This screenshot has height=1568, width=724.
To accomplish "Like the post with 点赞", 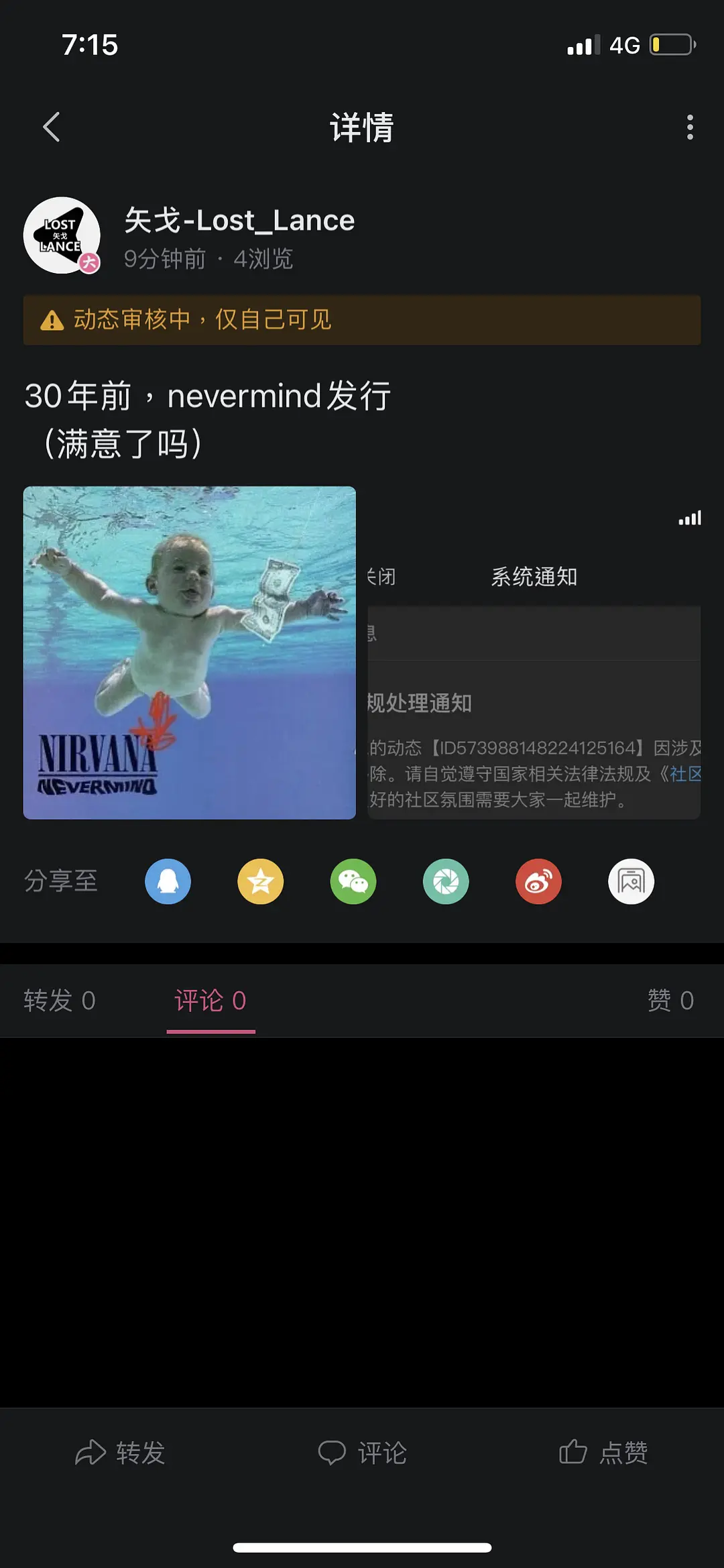I will (603, 1453).
